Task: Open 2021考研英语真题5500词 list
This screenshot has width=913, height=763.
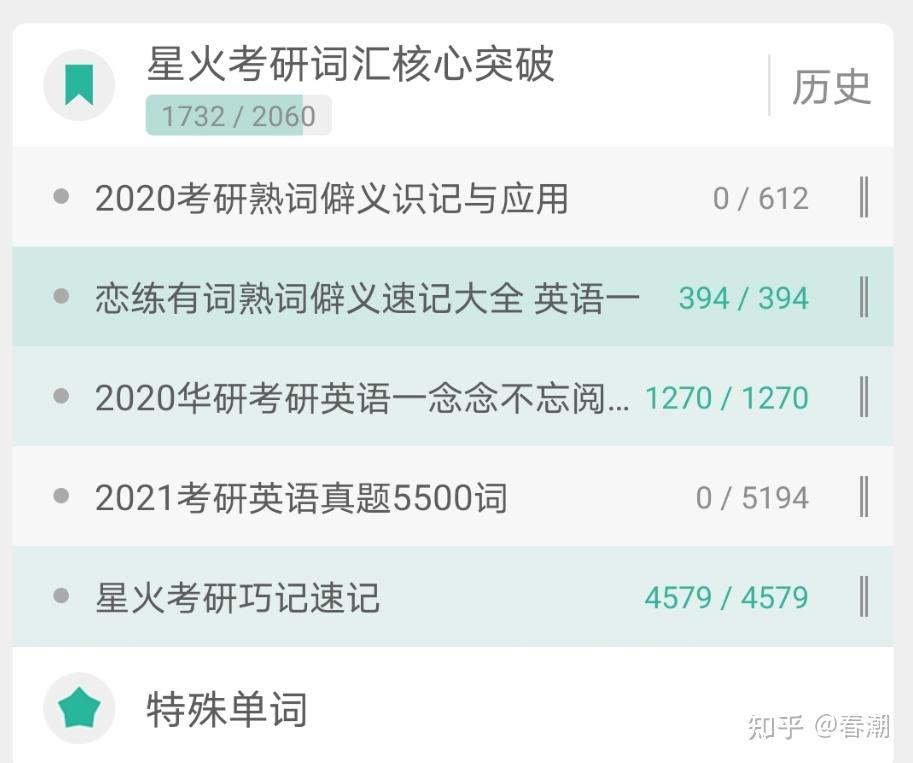Action: point(301,498)
